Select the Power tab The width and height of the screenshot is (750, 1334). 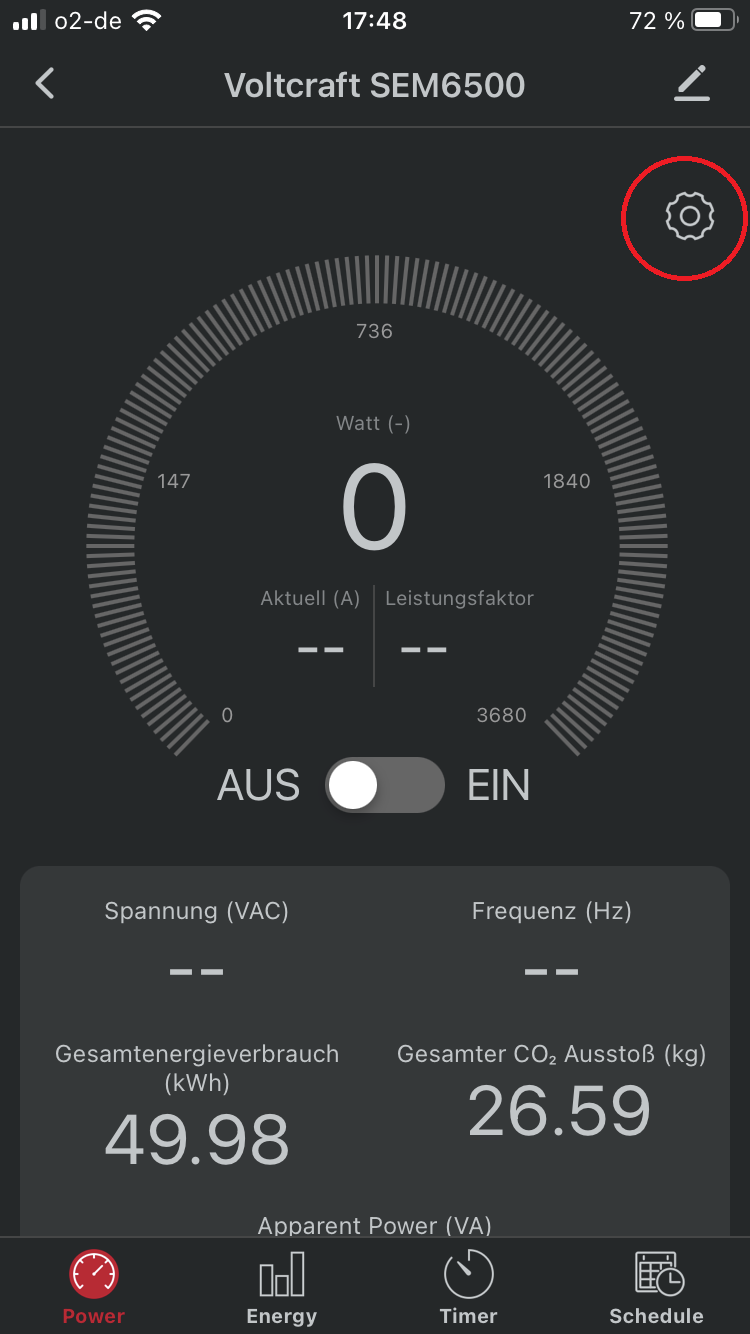pyautogui.click(x=94, y=1288)
